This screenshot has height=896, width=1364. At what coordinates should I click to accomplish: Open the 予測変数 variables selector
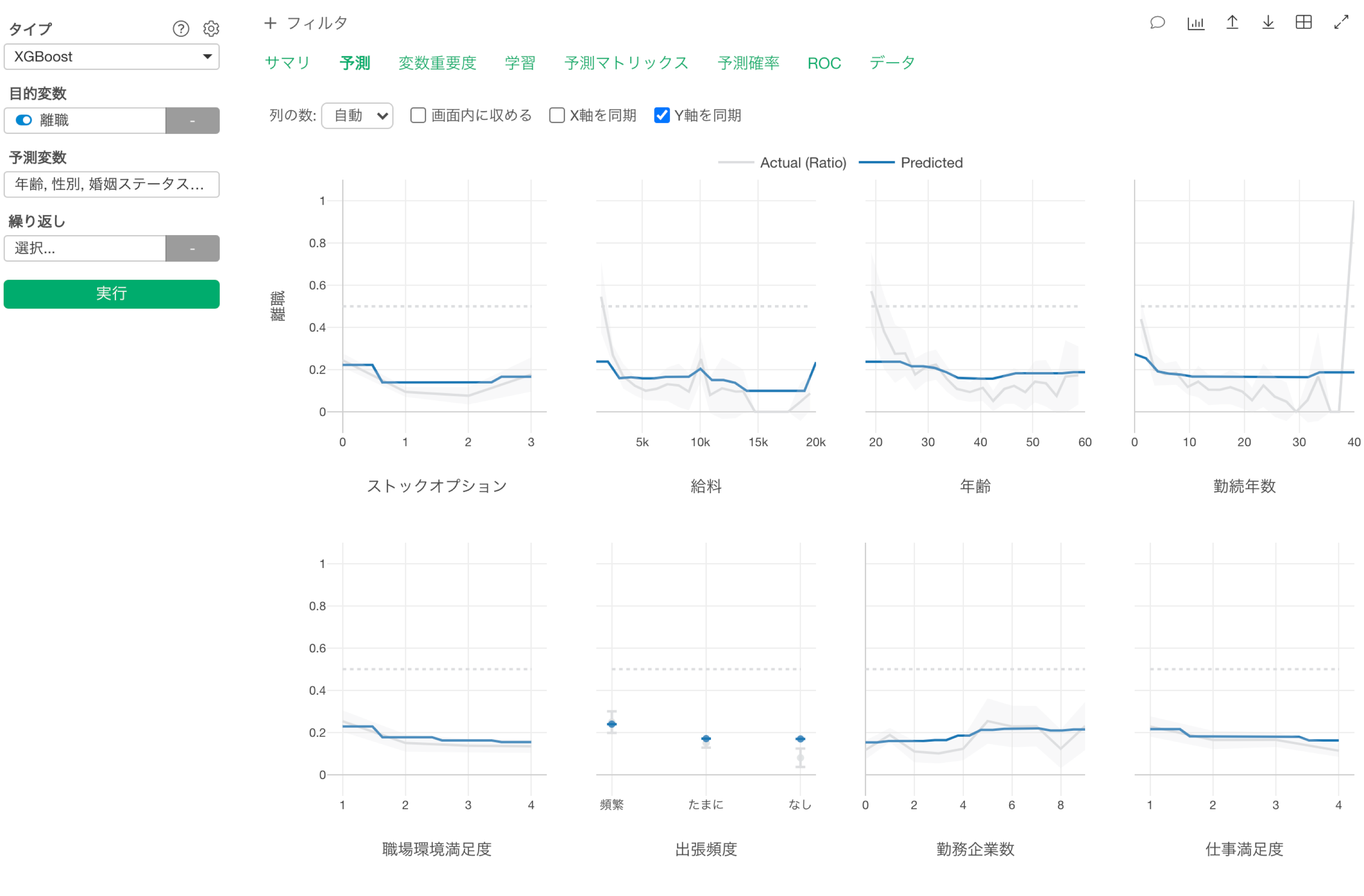tap(111, 185)
